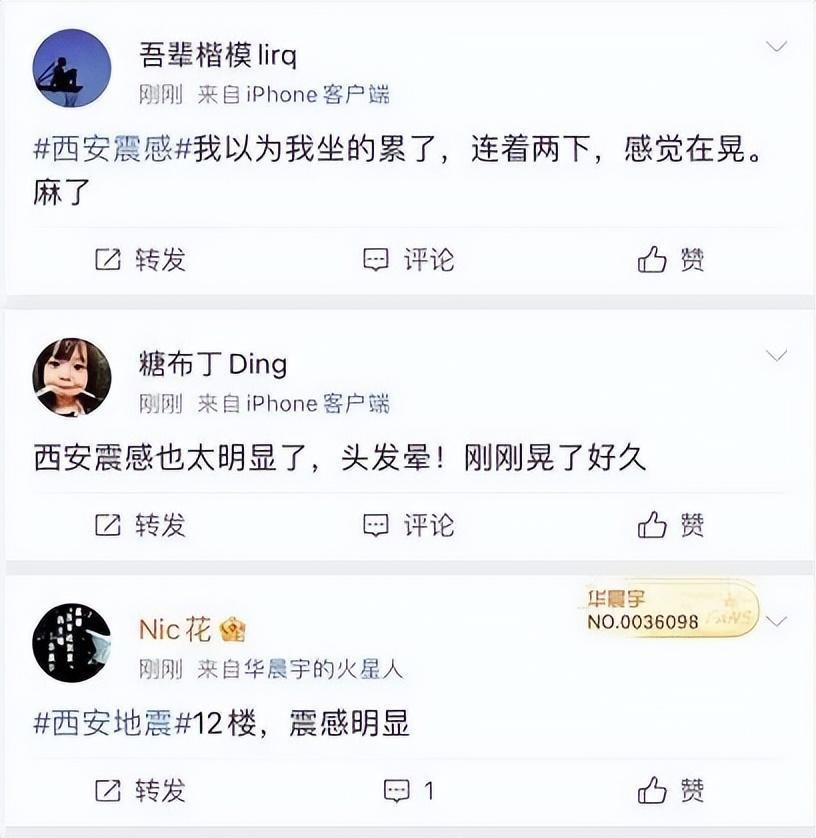
Task: Expand the chevron menu on 吾辈楷模lirq's post
Action: 775,47
